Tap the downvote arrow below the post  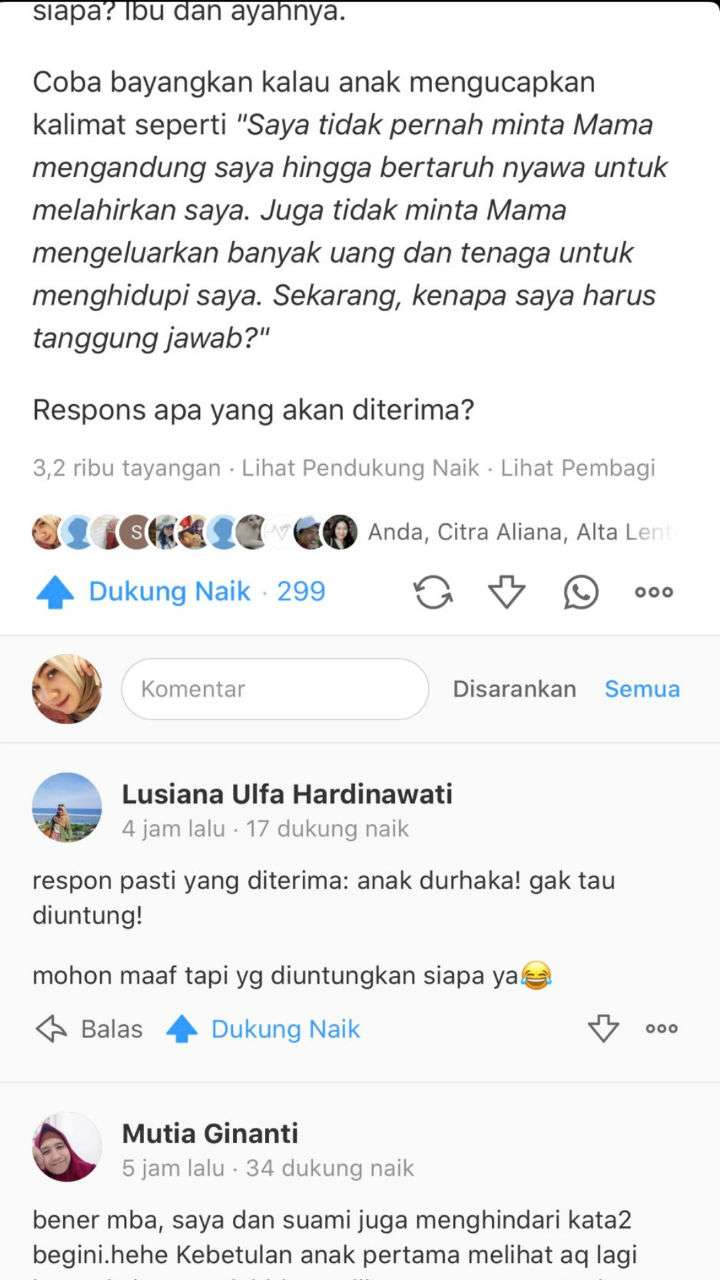point(507,591)
